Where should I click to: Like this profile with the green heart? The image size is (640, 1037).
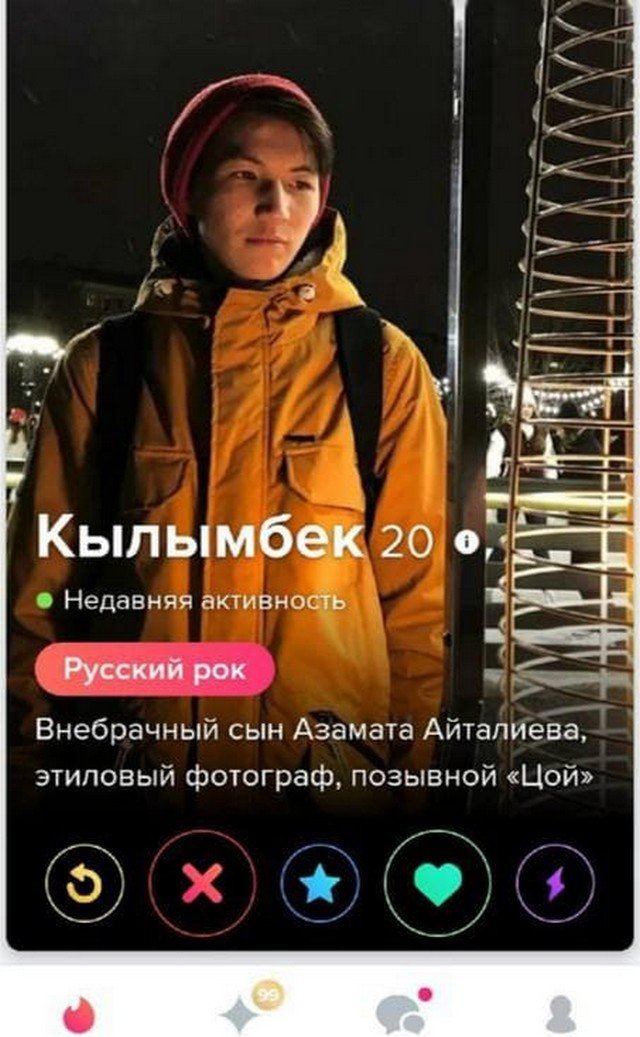[438, 884]
